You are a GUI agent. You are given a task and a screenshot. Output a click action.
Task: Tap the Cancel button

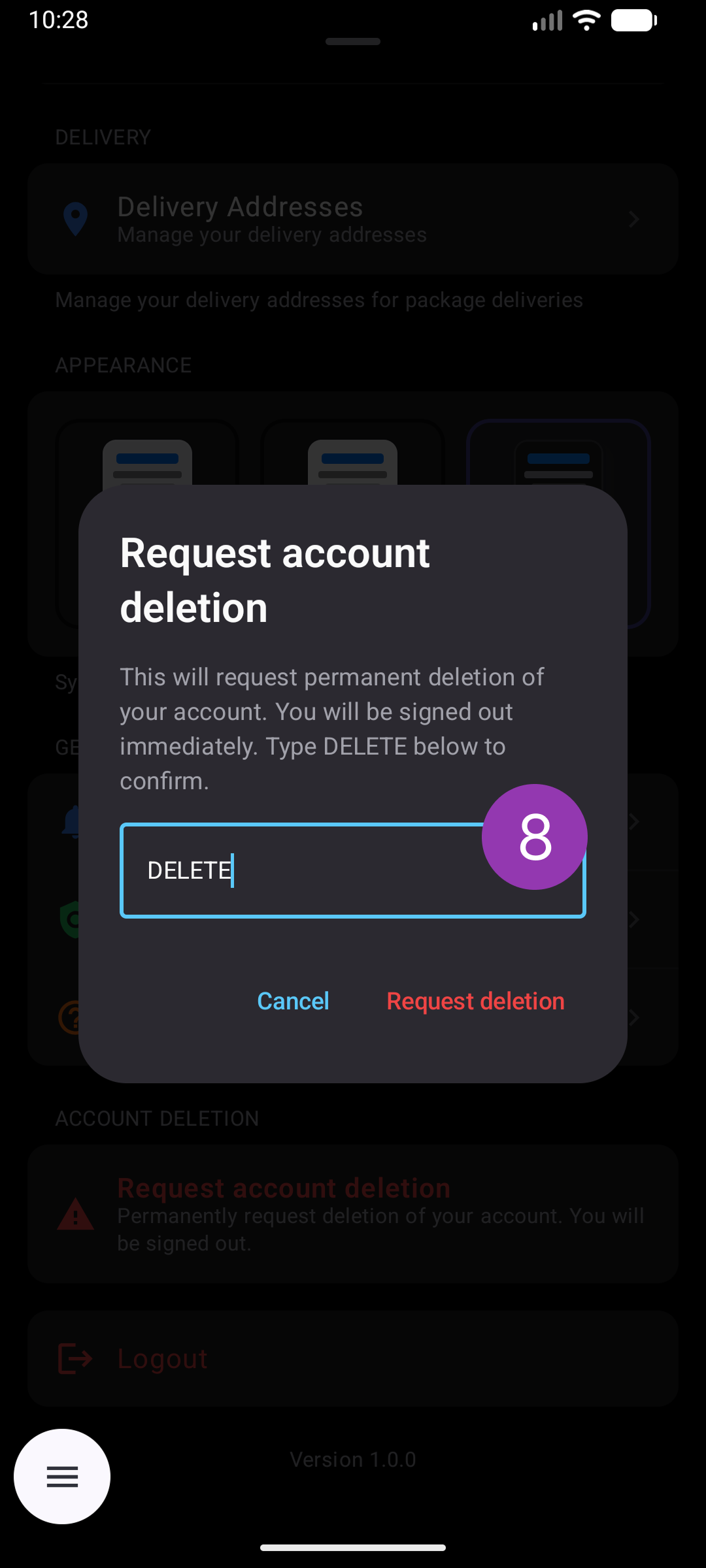(x=292, y=1000)
